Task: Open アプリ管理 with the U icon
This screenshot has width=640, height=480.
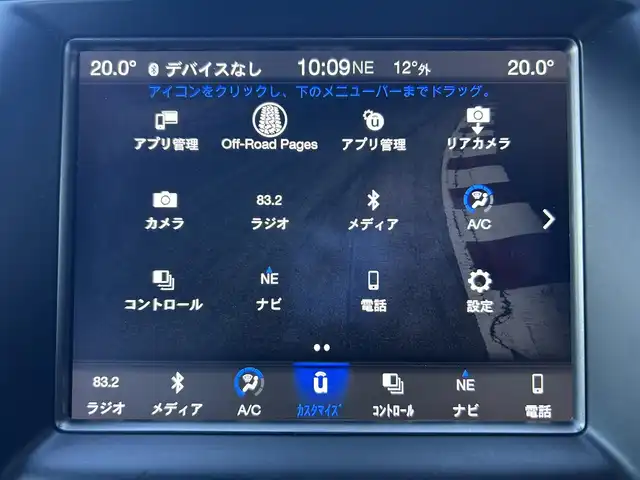Action: pyautogui.click(x=373, y=128)
